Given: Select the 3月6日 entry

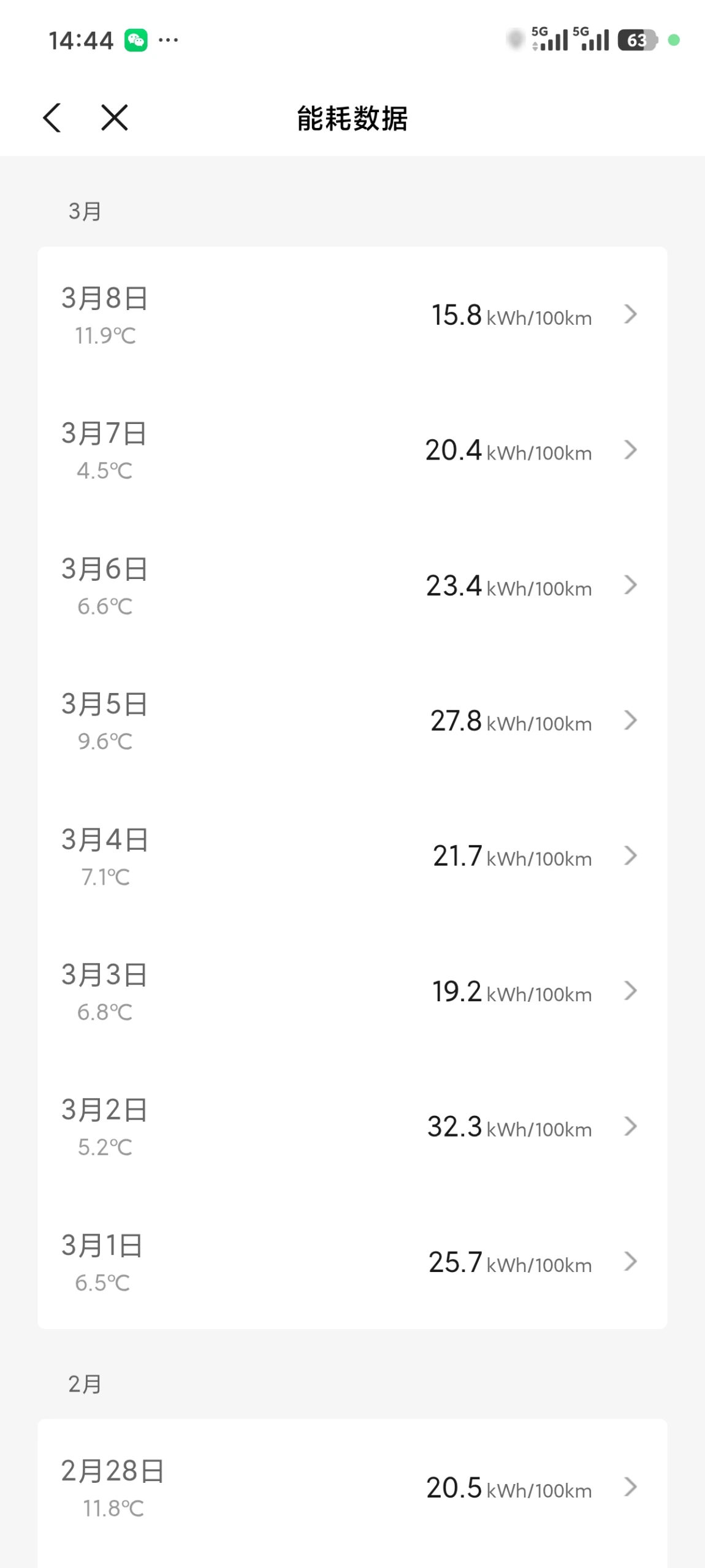Looking at the screenshot, I should tap(352, 586).
